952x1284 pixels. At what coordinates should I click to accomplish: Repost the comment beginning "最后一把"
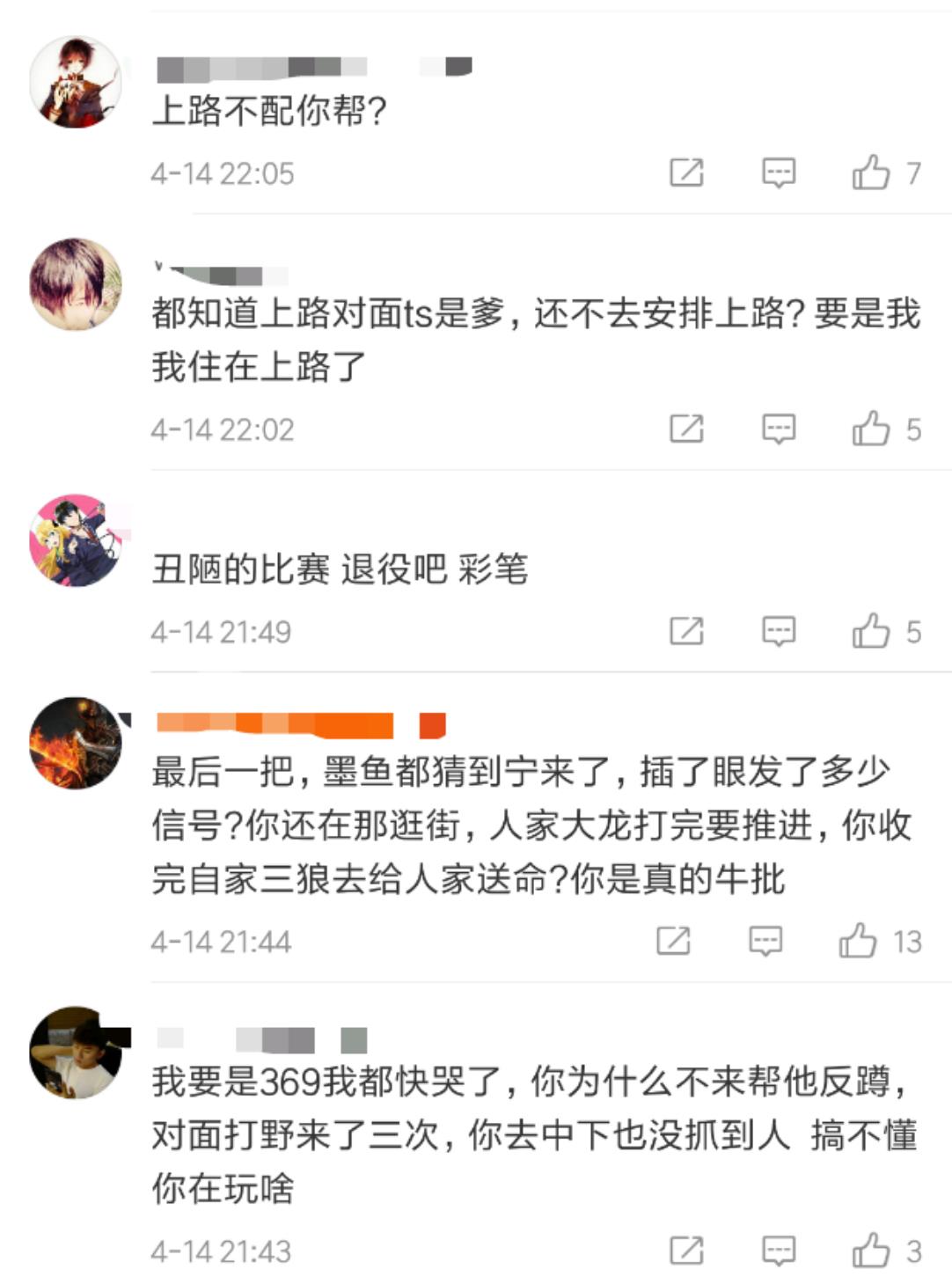(x=673, y=941)
